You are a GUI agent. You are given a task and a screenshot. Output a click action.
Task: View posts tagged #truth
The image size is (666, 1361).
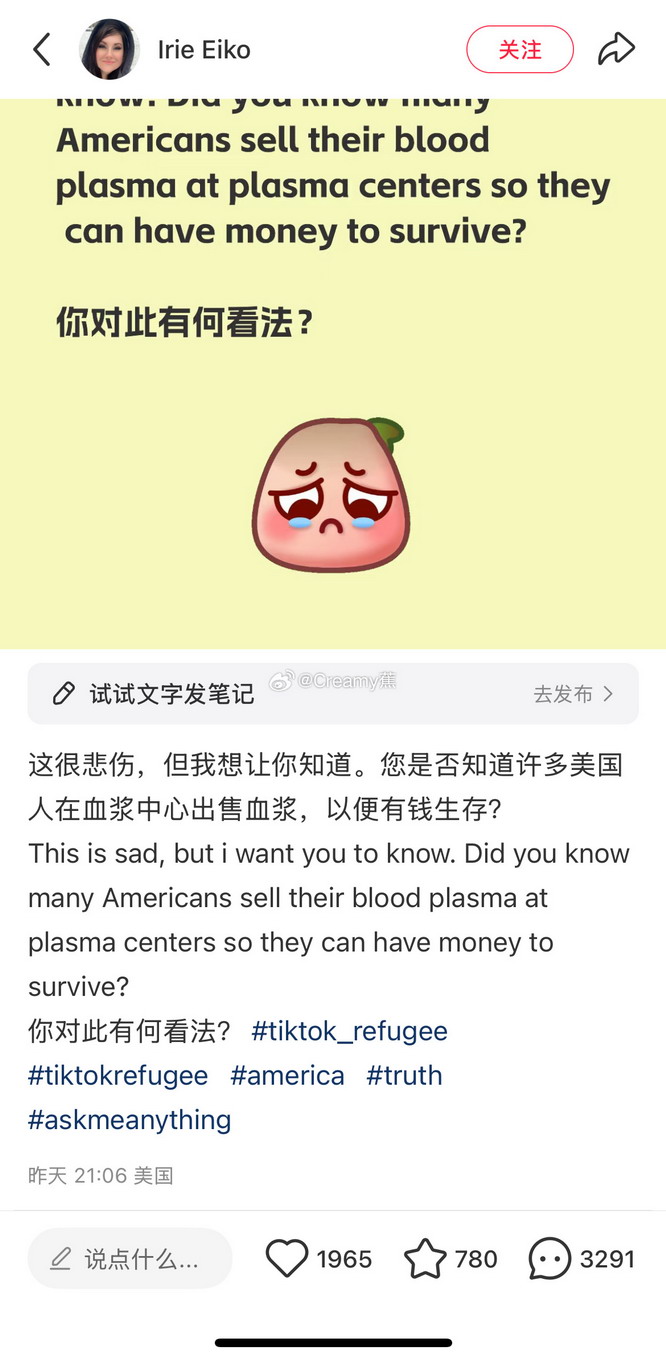tap(404, 1075)
